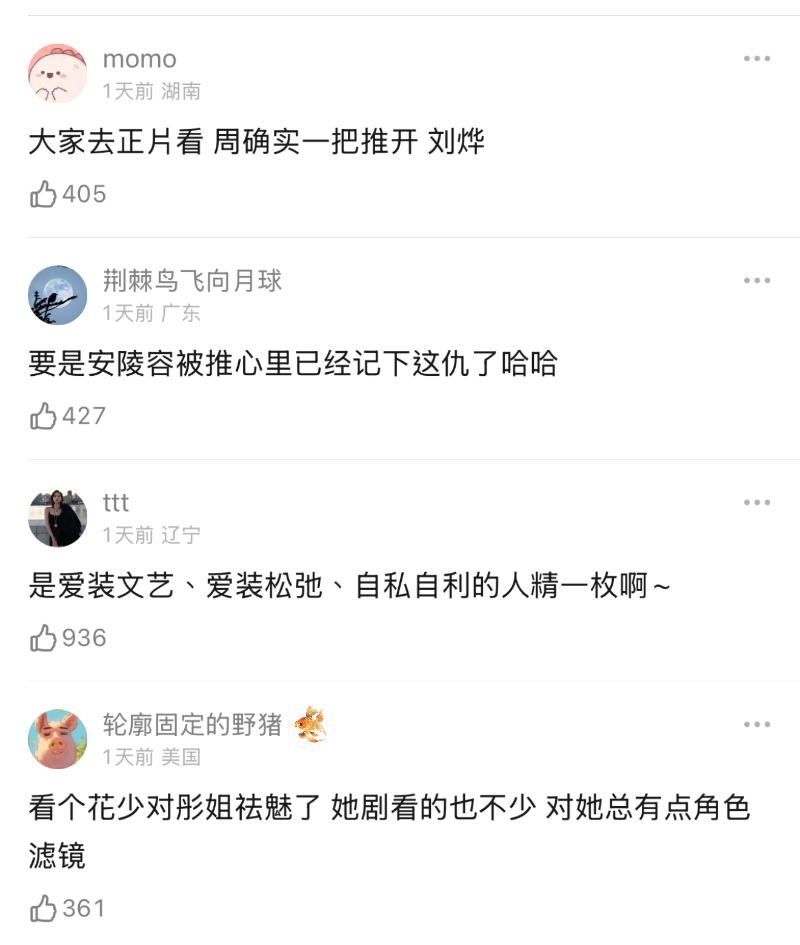The image size is (800, 945).
Task: Show more options for 轮廓固定的野猪's comment
Action: (757, 725)
